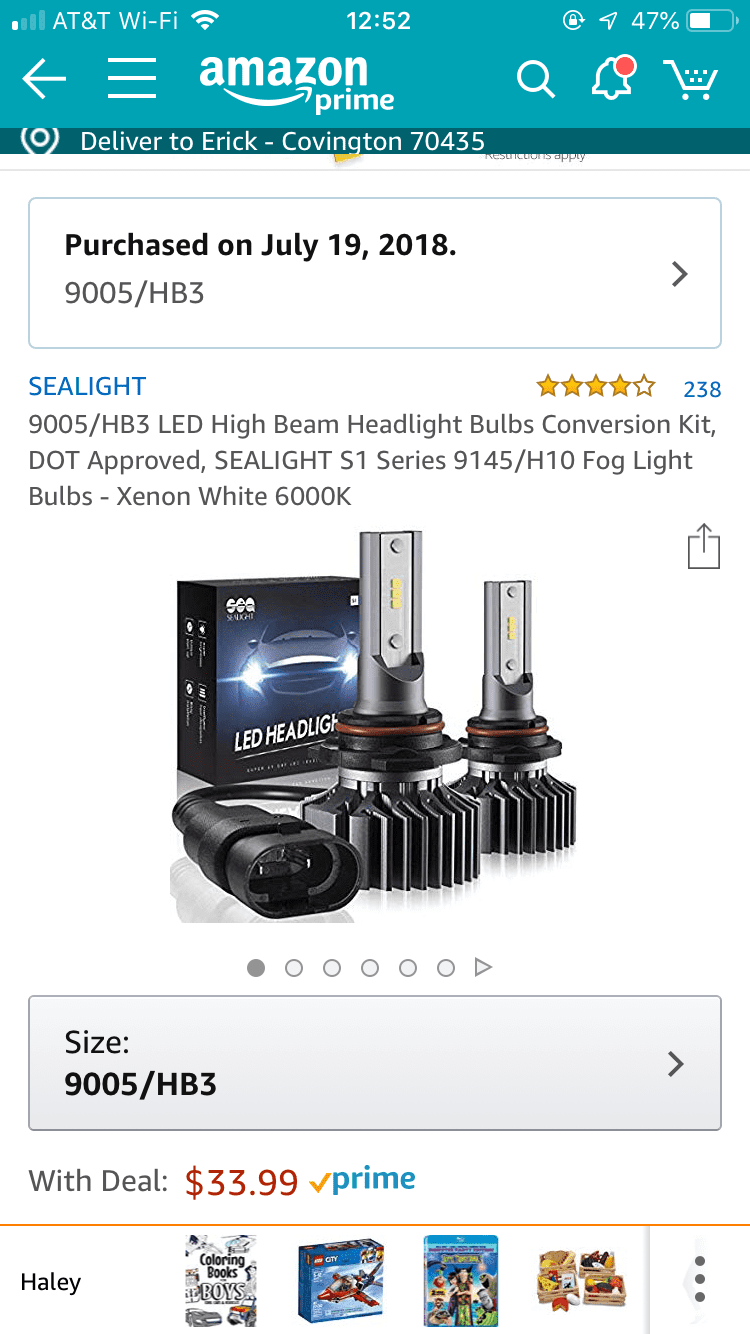Open the Blu-ray movie thumbnail
The height and width of the screenshot is (1334, 750).
point(460,1281)
